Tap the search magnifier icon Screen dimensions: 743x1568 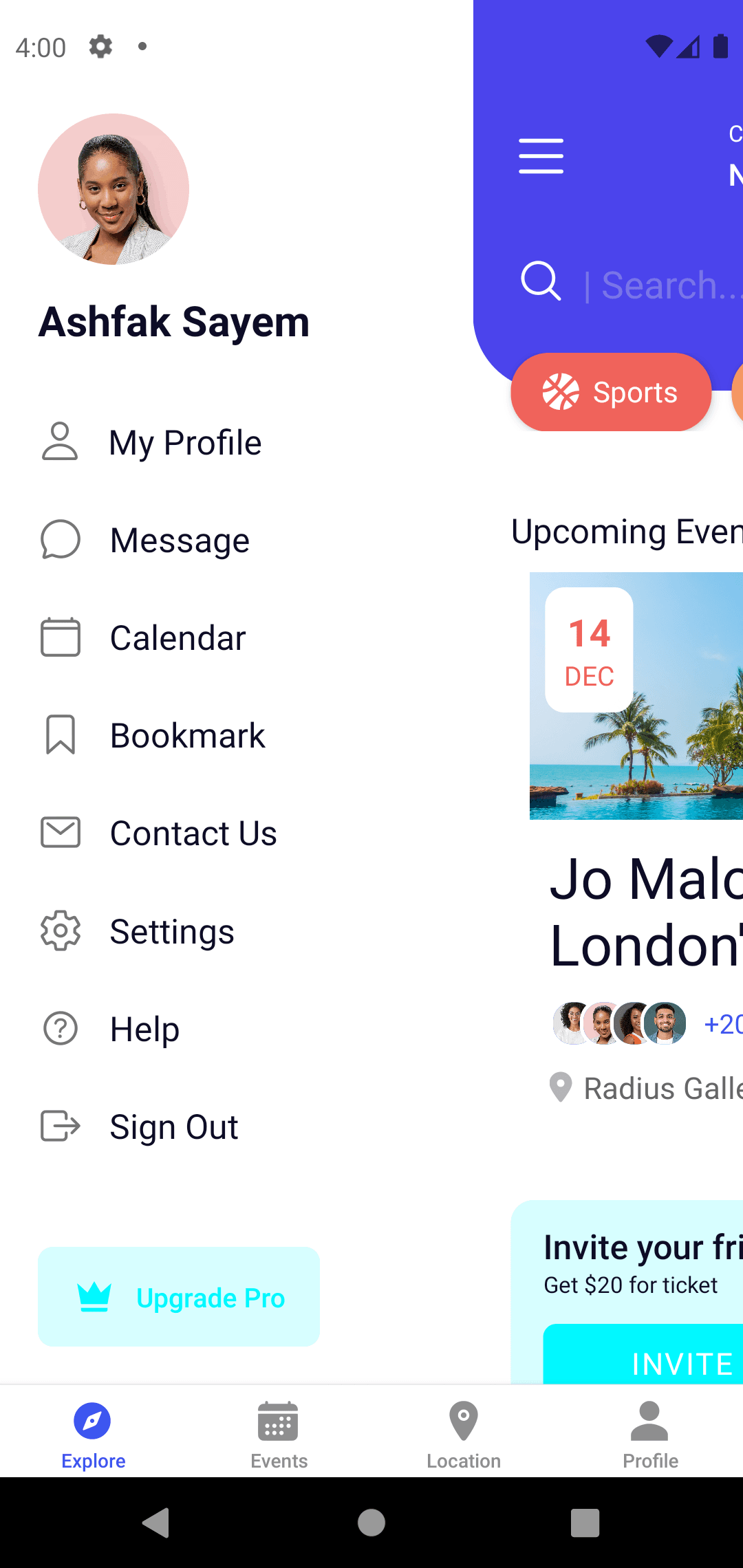point(541,282)
